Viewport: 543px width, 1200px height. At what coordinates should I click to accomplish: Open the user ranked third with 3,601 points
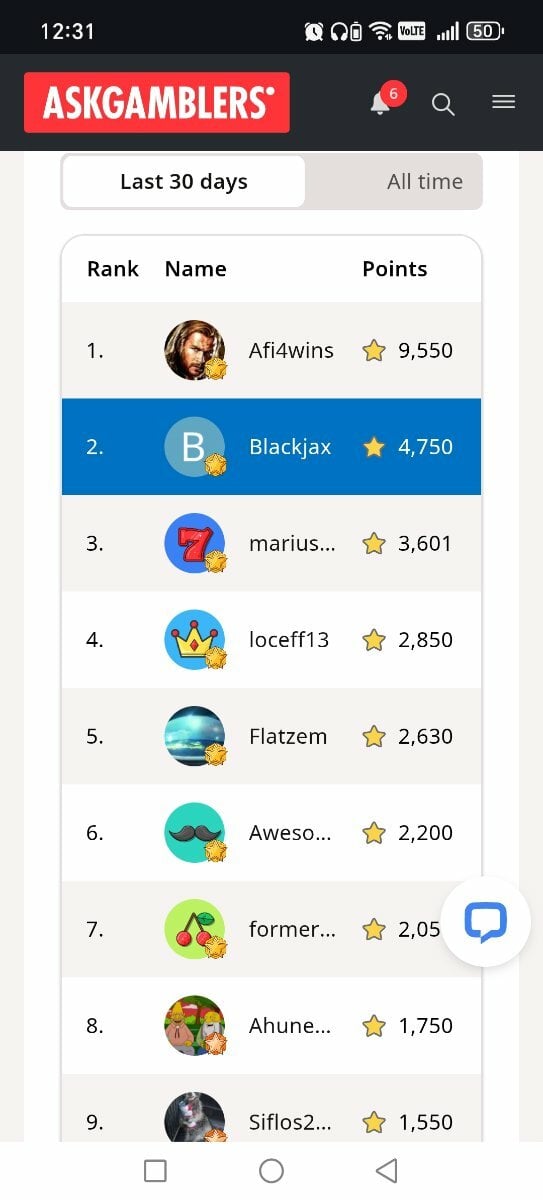click(271, 544)
